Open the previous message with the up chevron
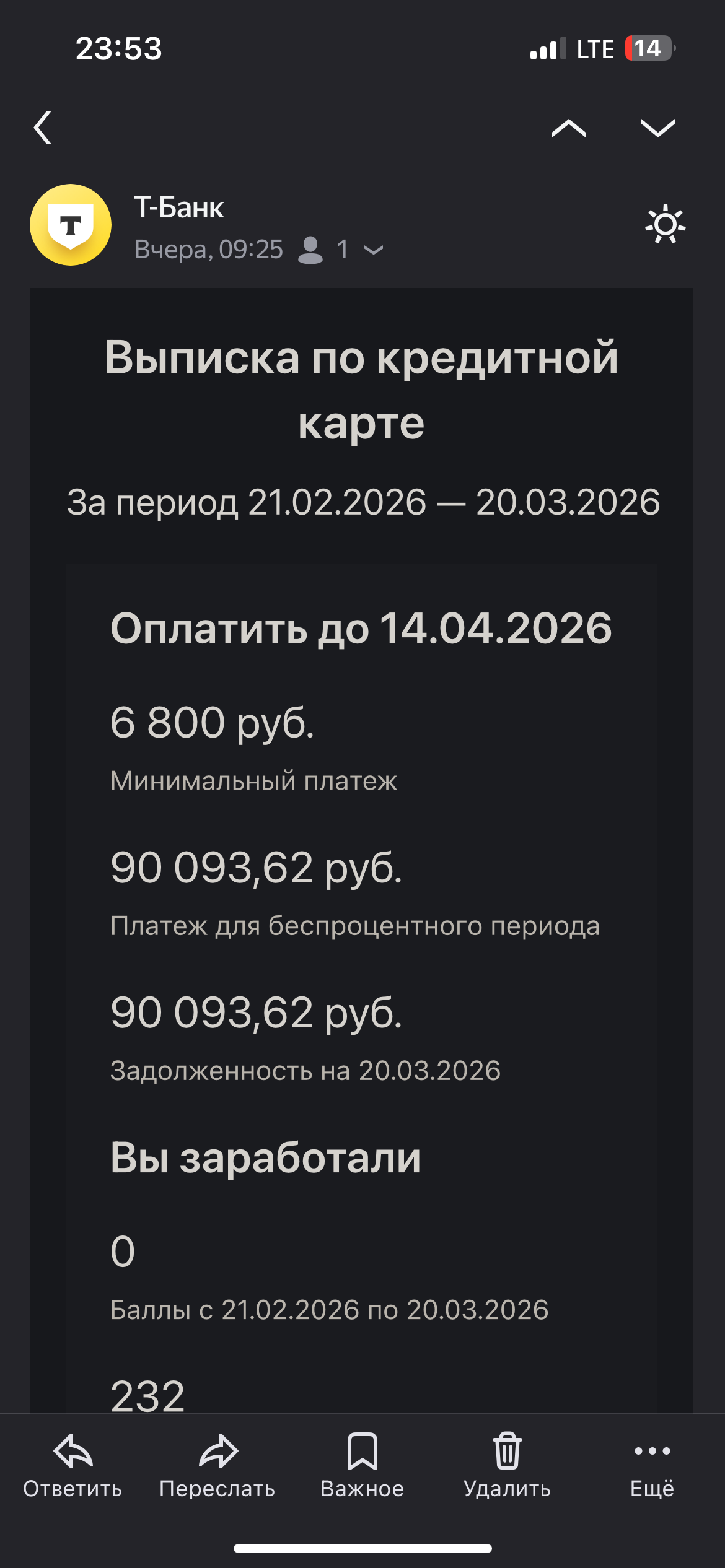This screenshot has width=725, height=1568. [568, 128]
